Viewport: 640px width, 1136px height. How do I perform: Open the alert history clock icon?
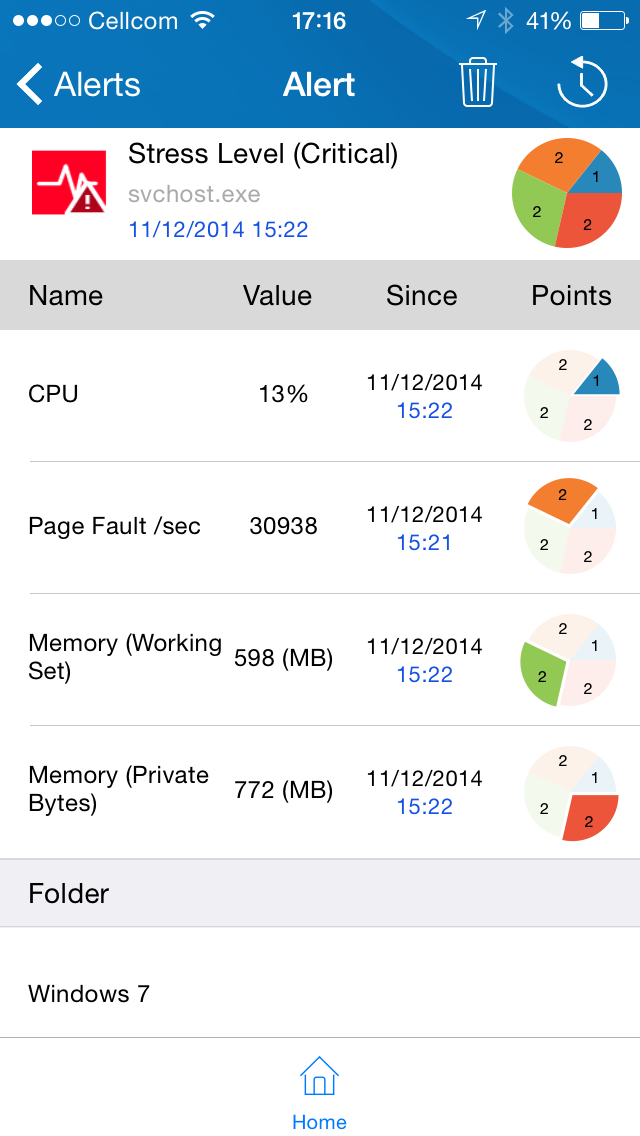coord(581,83)
